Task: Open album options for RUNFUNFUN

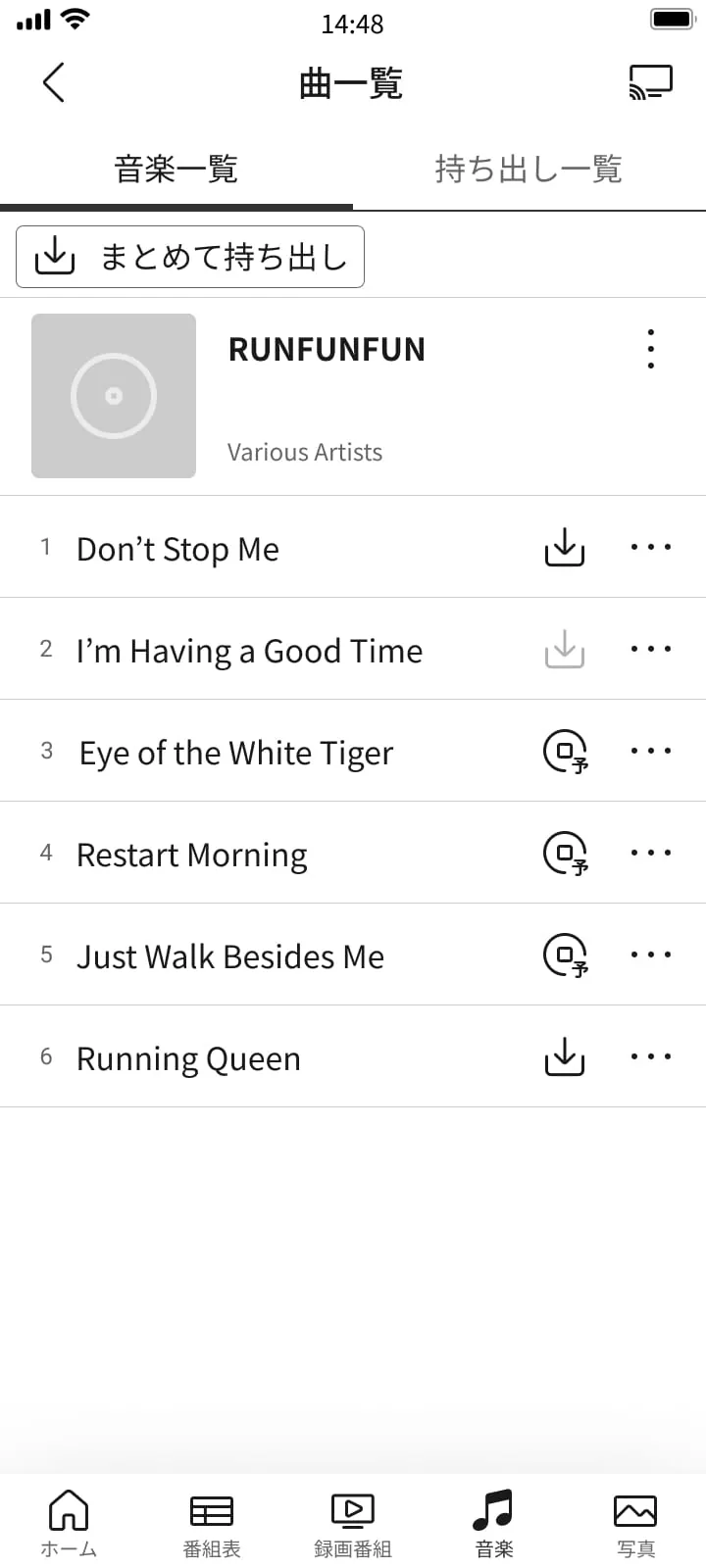Action: tap(650, 349)
